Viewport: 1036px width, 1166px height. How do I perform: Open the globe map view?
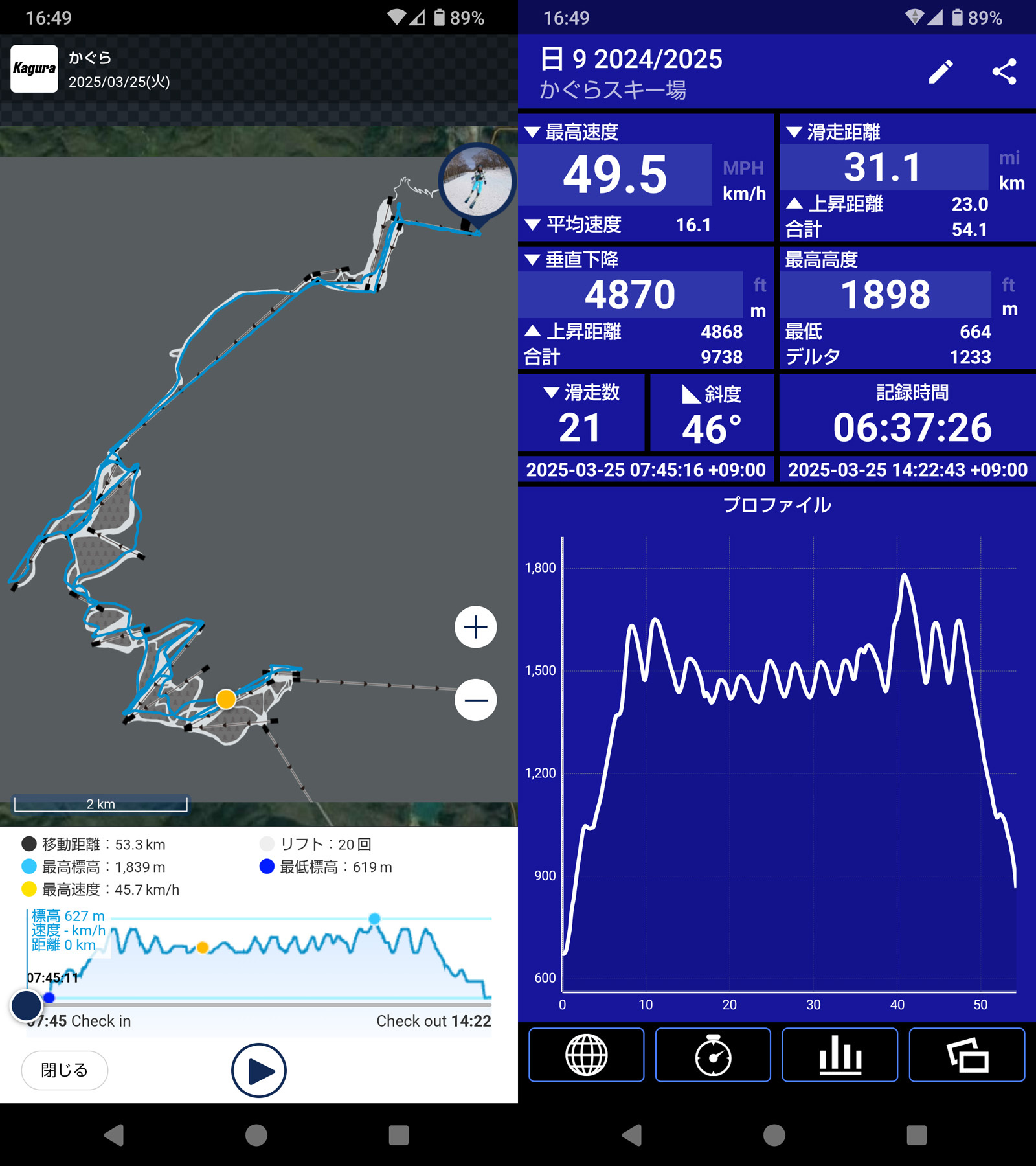pyautogui.click(x=586, y=1055)
